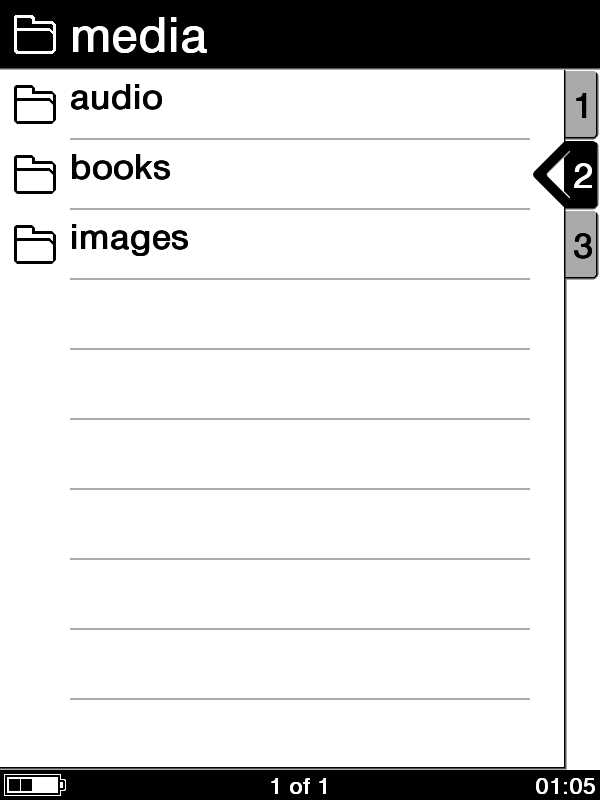Open the images folder
600x800 pixels.
(128, 240)
